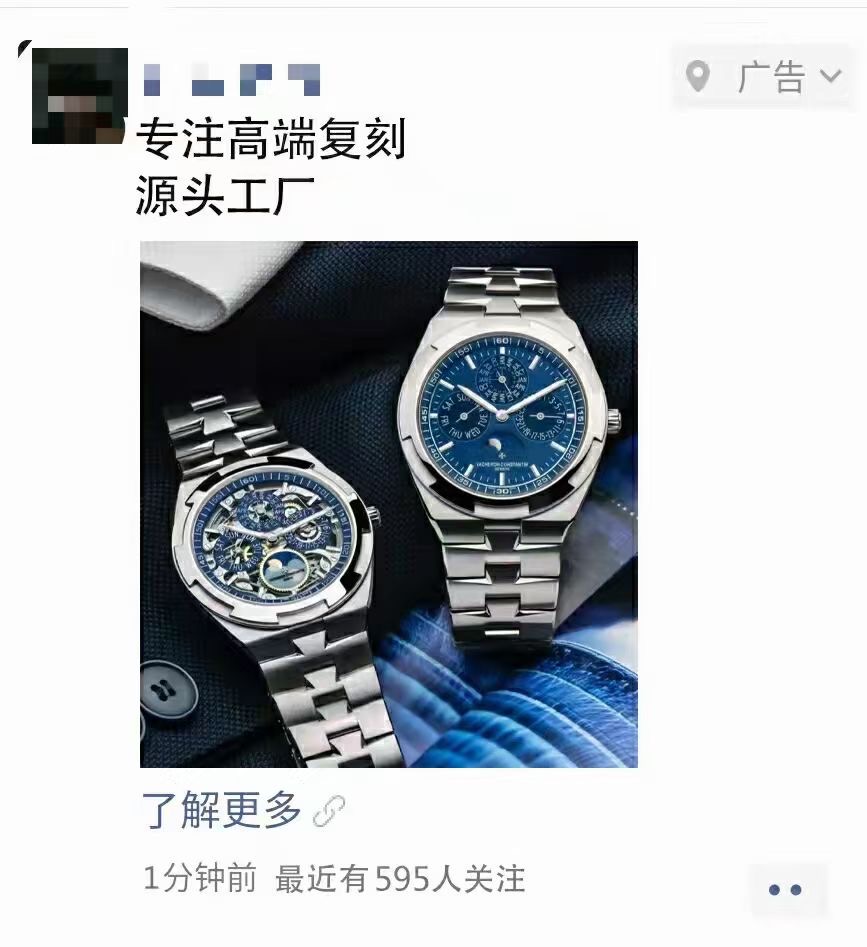Follow the 了解更多 link
This screenshot has width=867, height=947.
[x=222, y=811]
